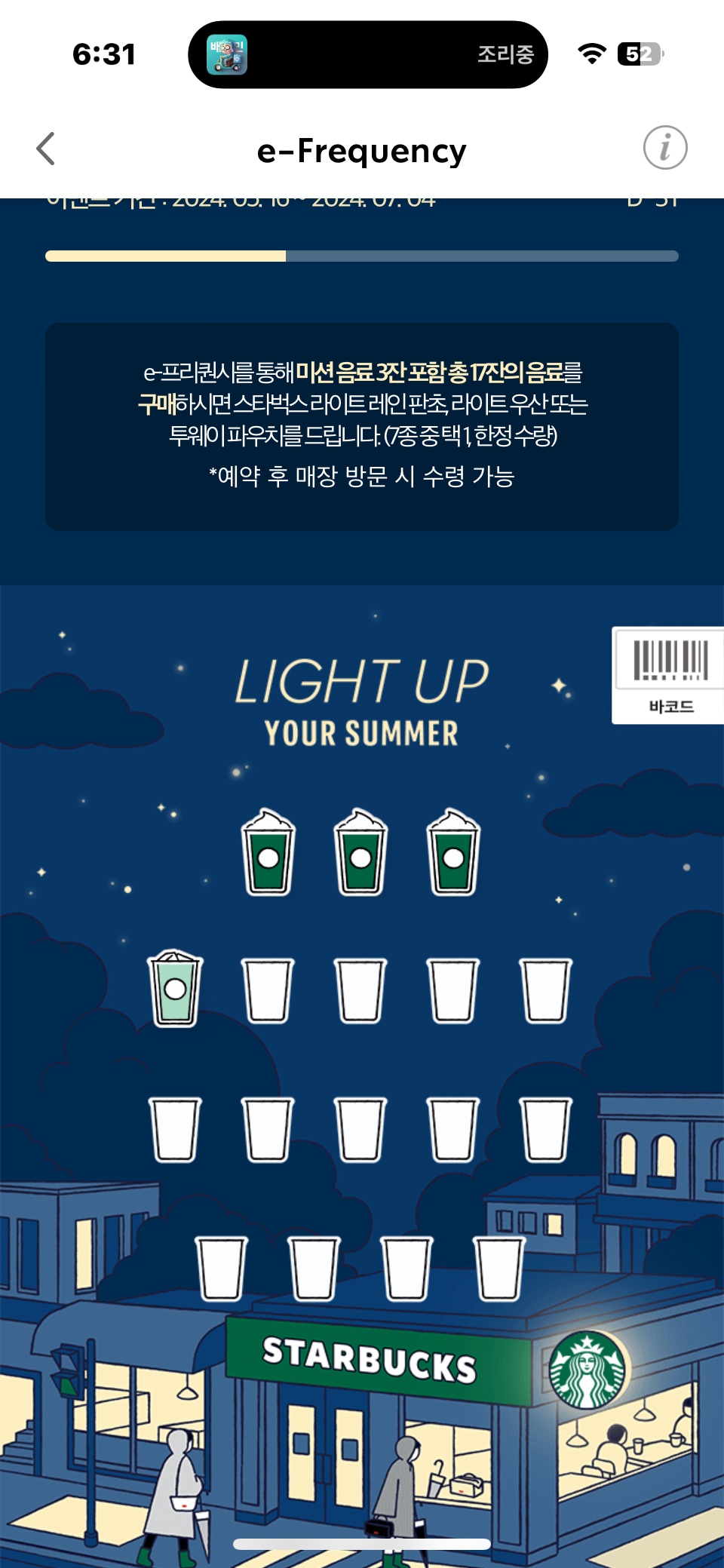
Task: Open the 바코드 barcode button
Action: pyautogui.click(x=669, y=676)
